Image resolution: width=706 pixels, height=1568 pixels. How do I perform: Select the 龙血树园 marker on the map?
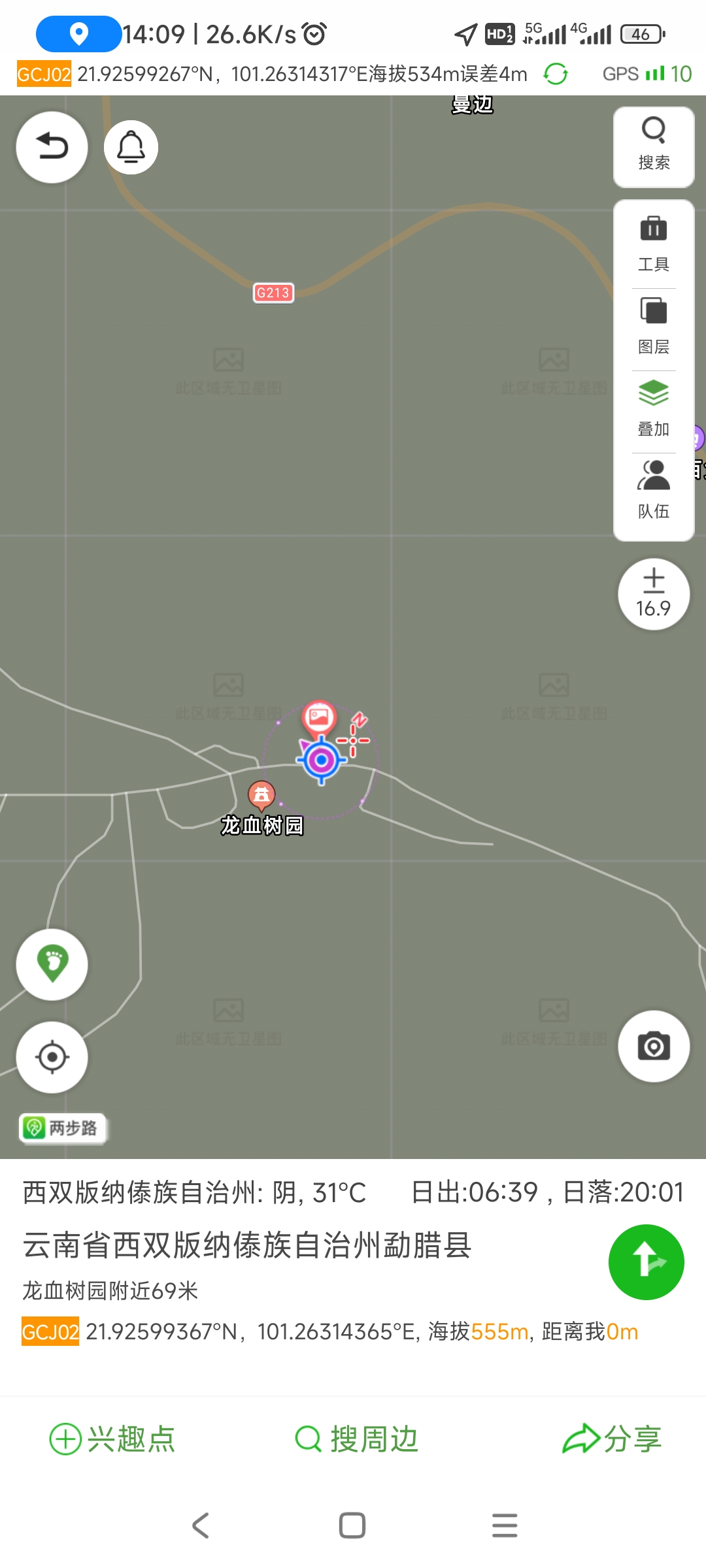coord(261,795)
